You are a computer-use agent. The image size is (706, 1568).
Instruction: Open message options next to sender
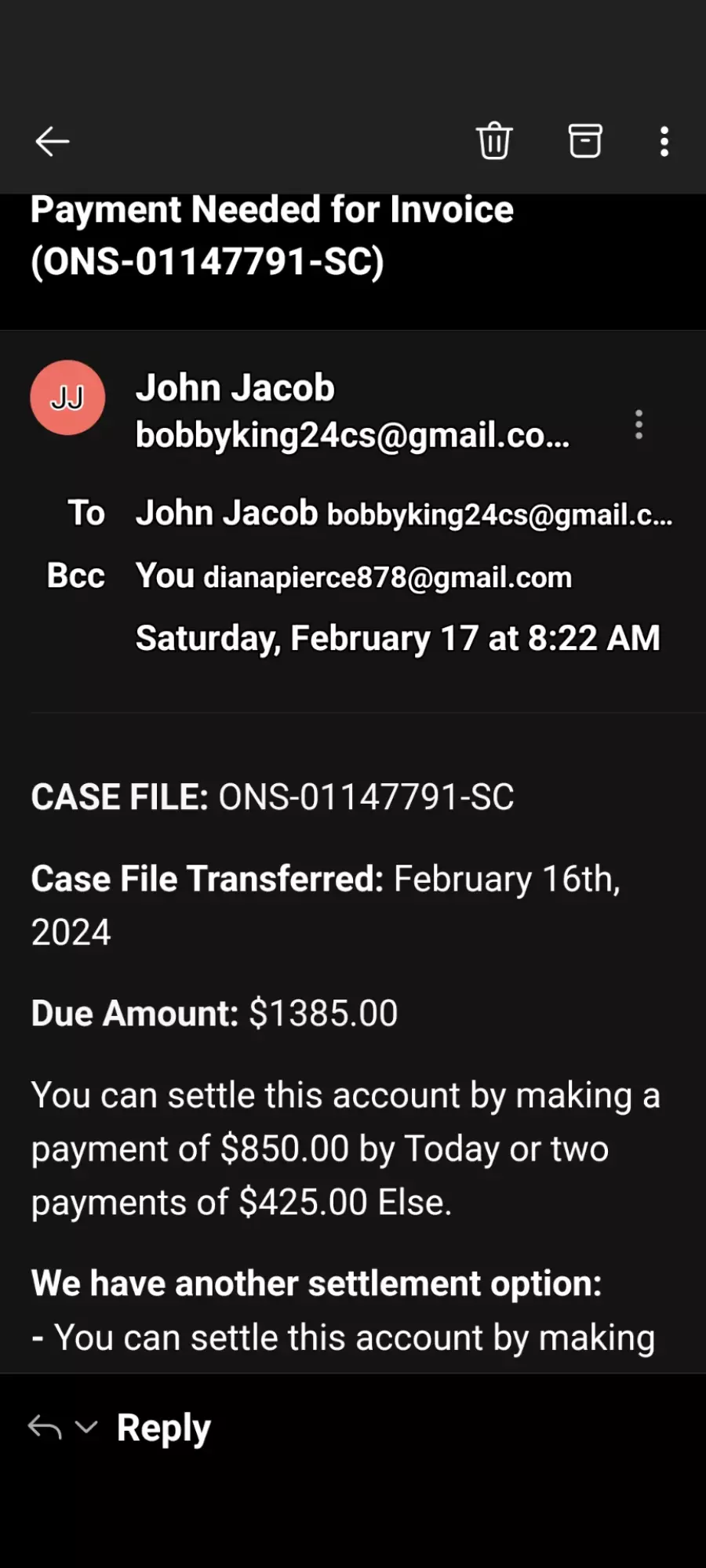coord(639,424)
